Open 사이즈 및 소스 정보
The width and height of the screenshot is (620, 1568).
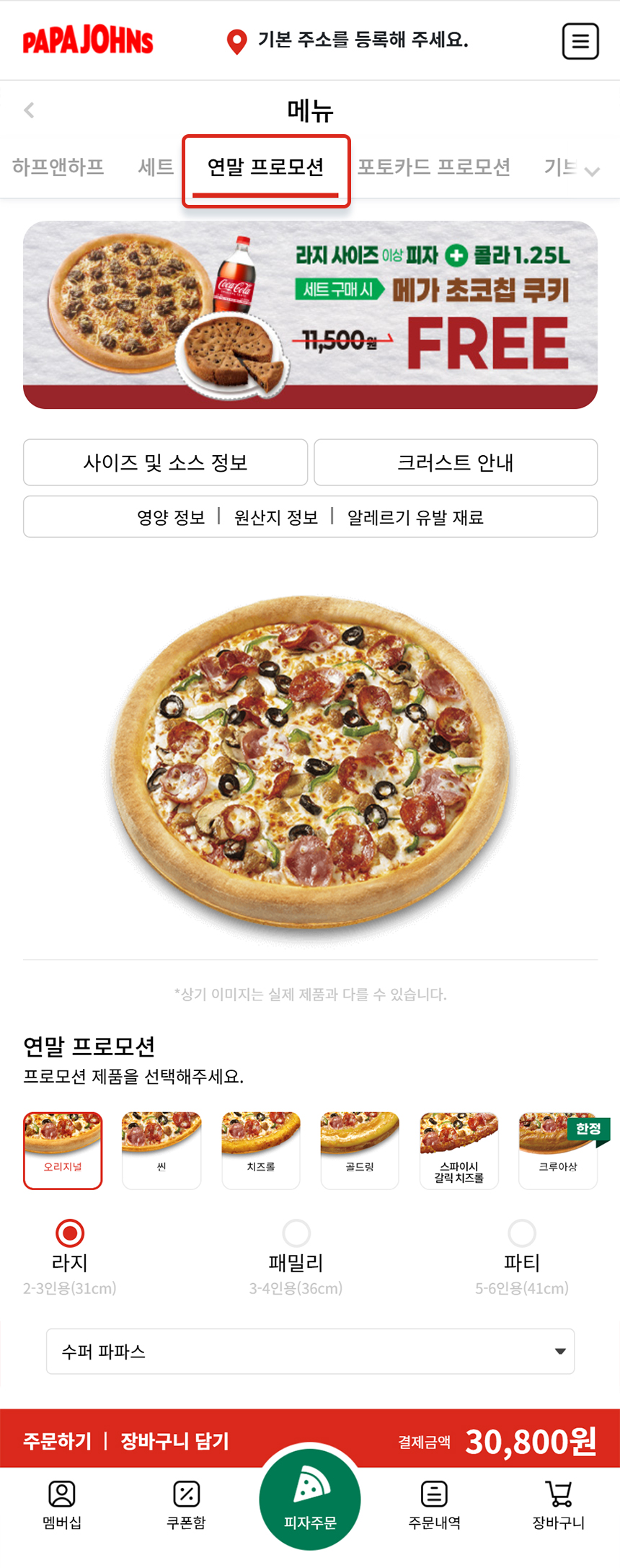pyautogui.click(x=165, y=462)
